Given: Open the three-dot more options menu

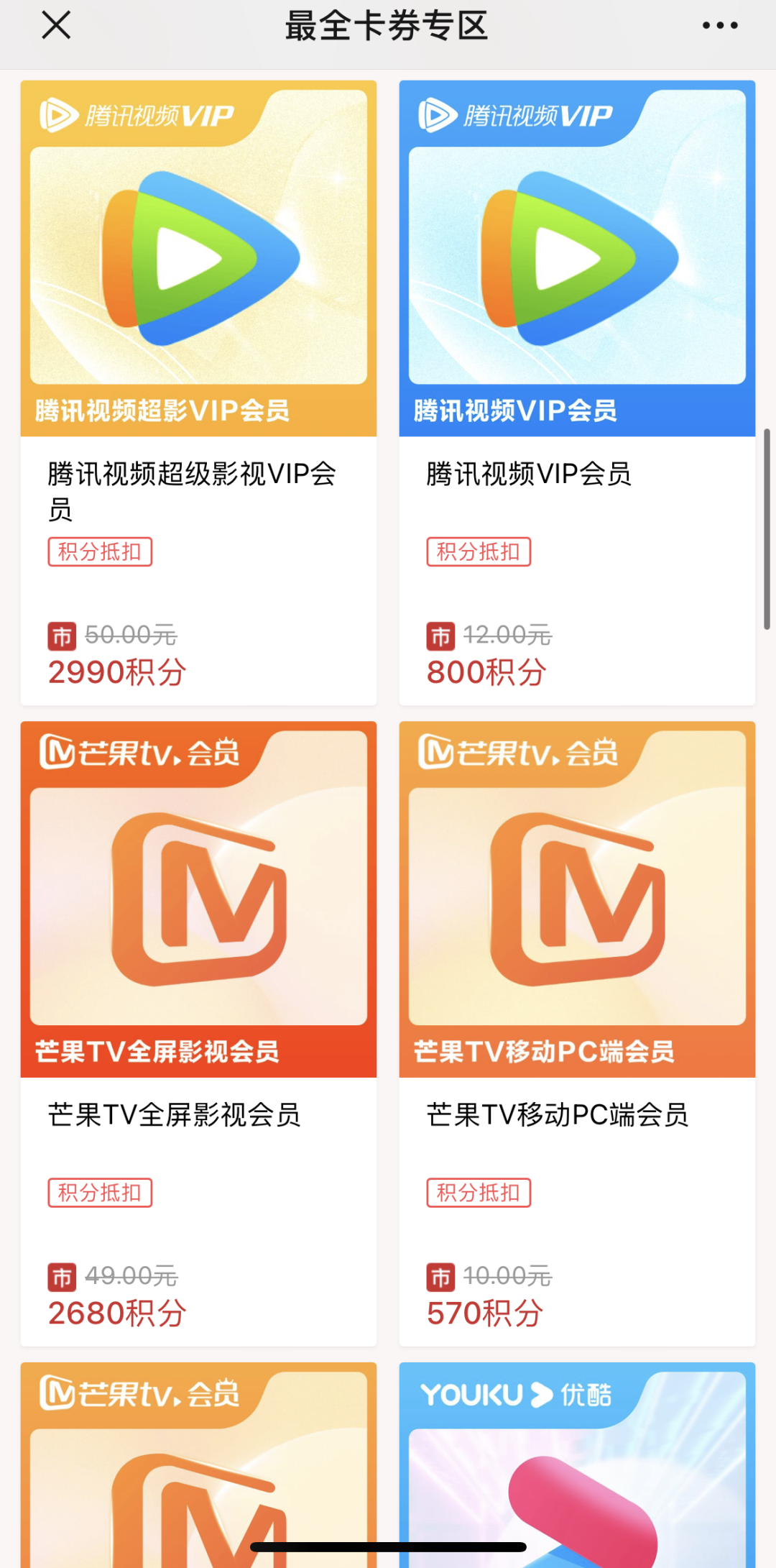Looking at the screenshot, I should tap(719, 26).
